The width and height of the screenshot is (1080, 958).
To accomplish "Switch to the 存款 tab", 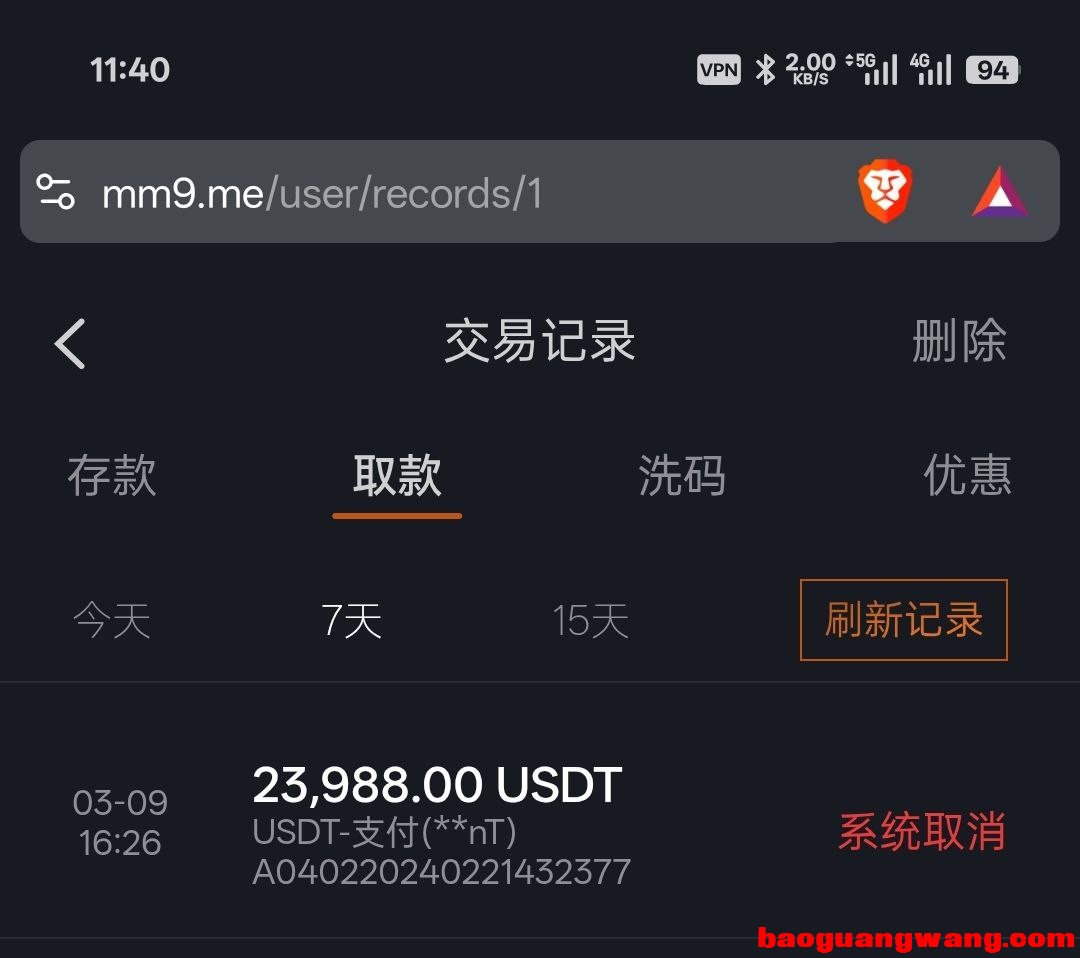I will tap(112, 476).
